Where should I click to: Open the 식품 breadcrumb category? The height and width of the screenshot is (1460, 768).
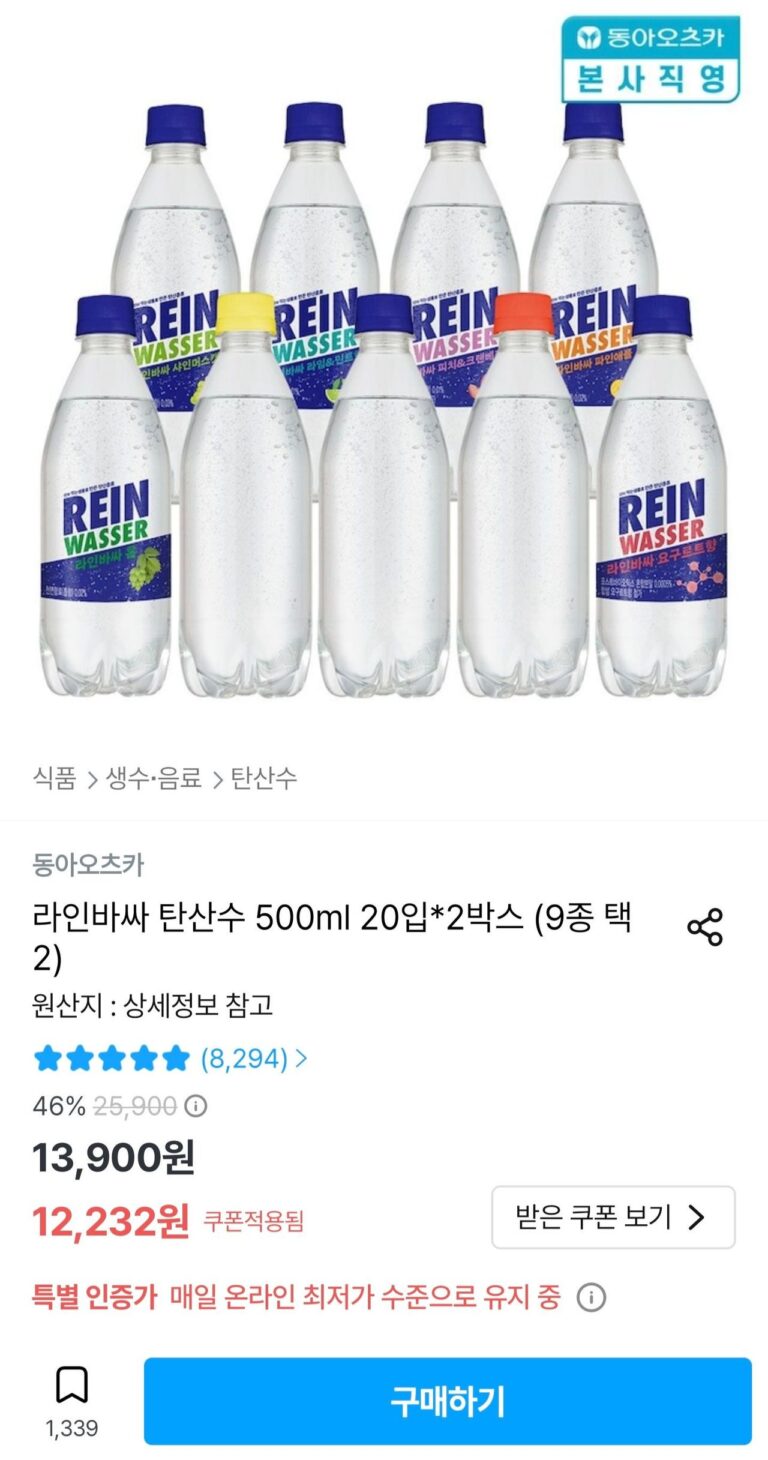point(54,778)
